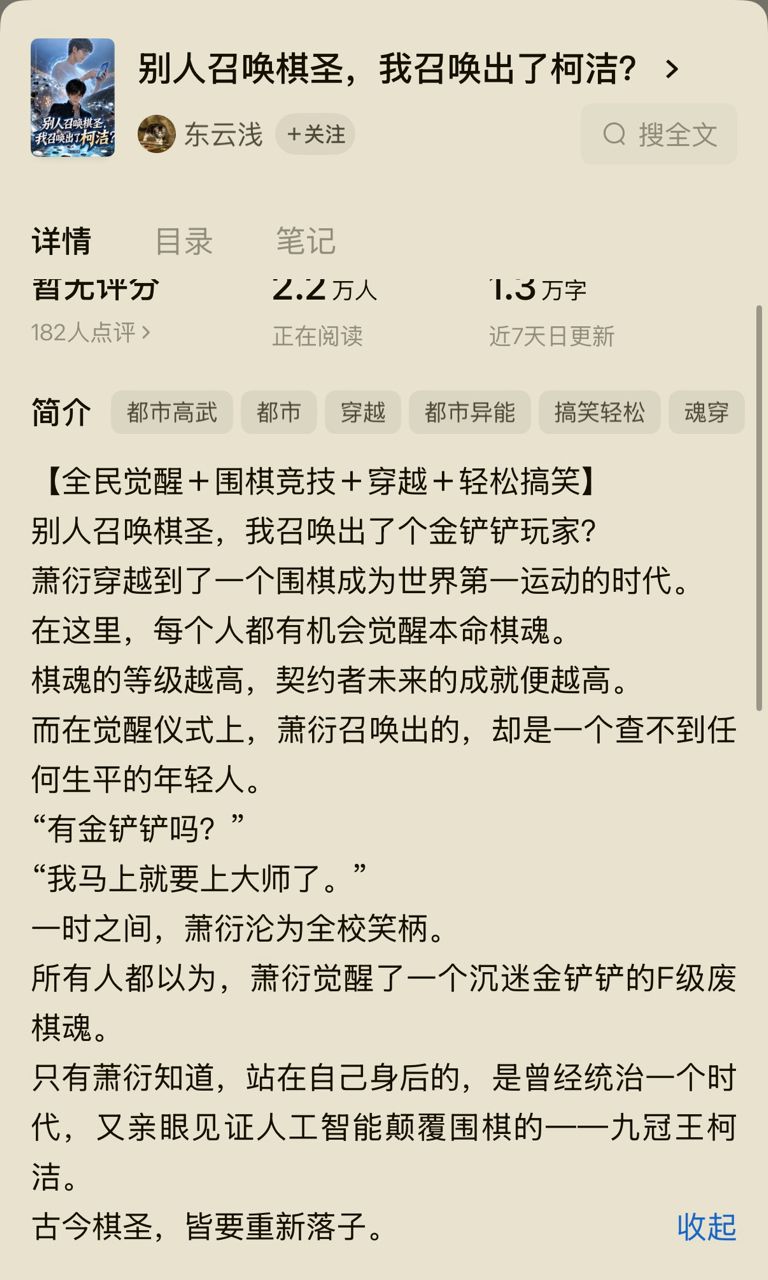
Task: Open author 东云浅's profile
Action: point(200,134)
